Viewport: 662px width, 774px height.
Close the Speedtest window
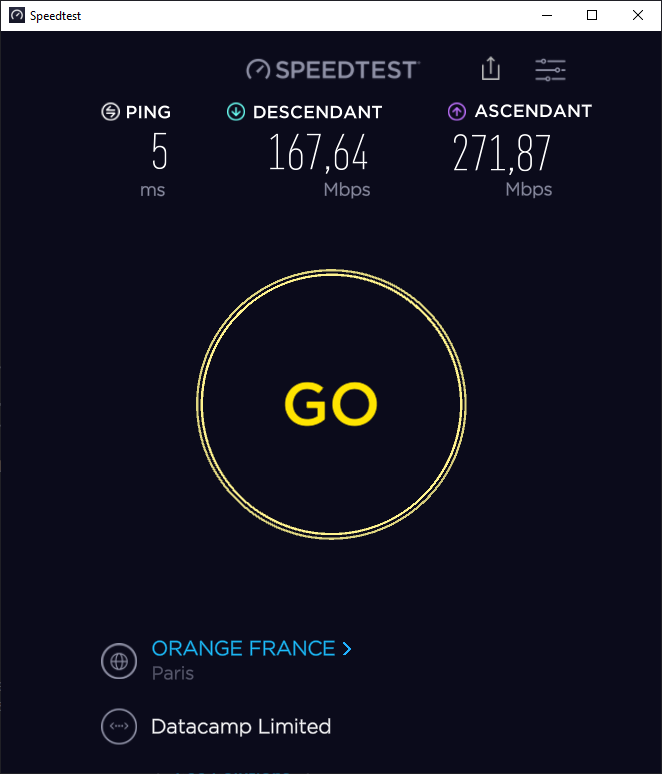[638, 15]
